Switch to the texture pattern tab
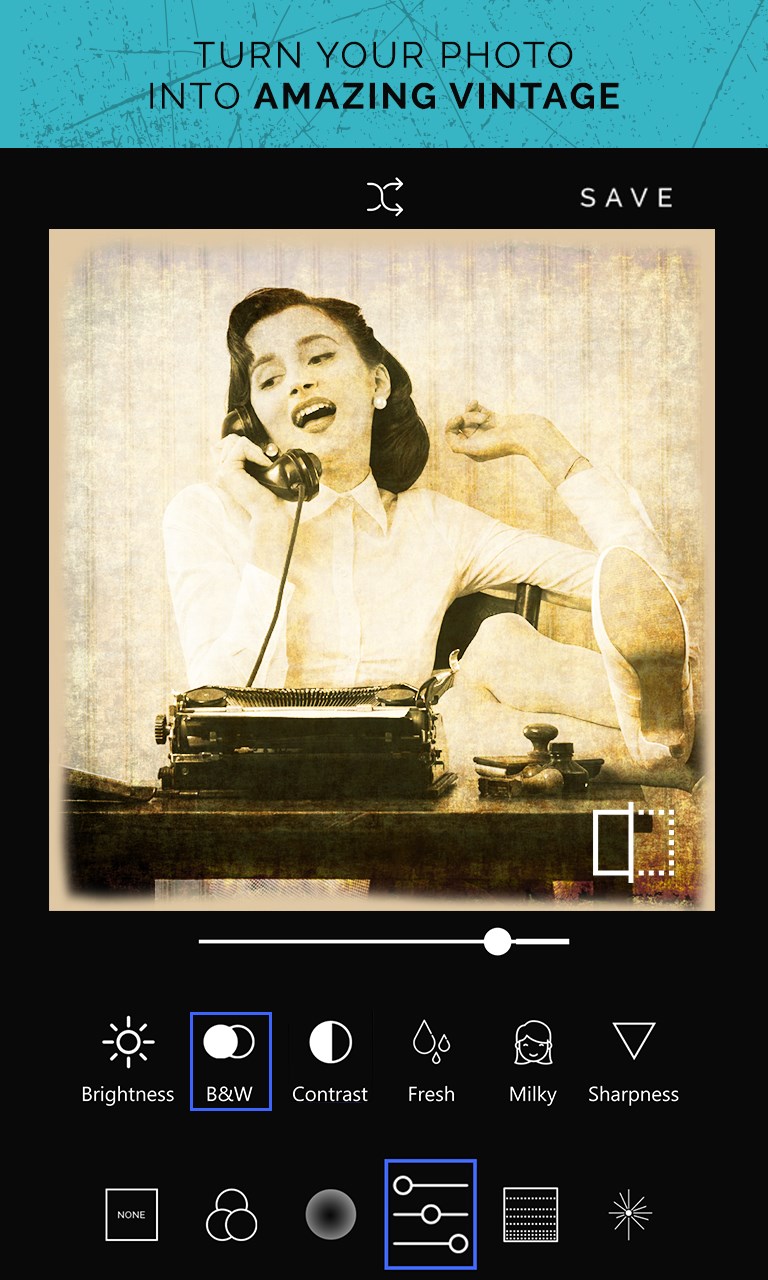 [530, 1214]
